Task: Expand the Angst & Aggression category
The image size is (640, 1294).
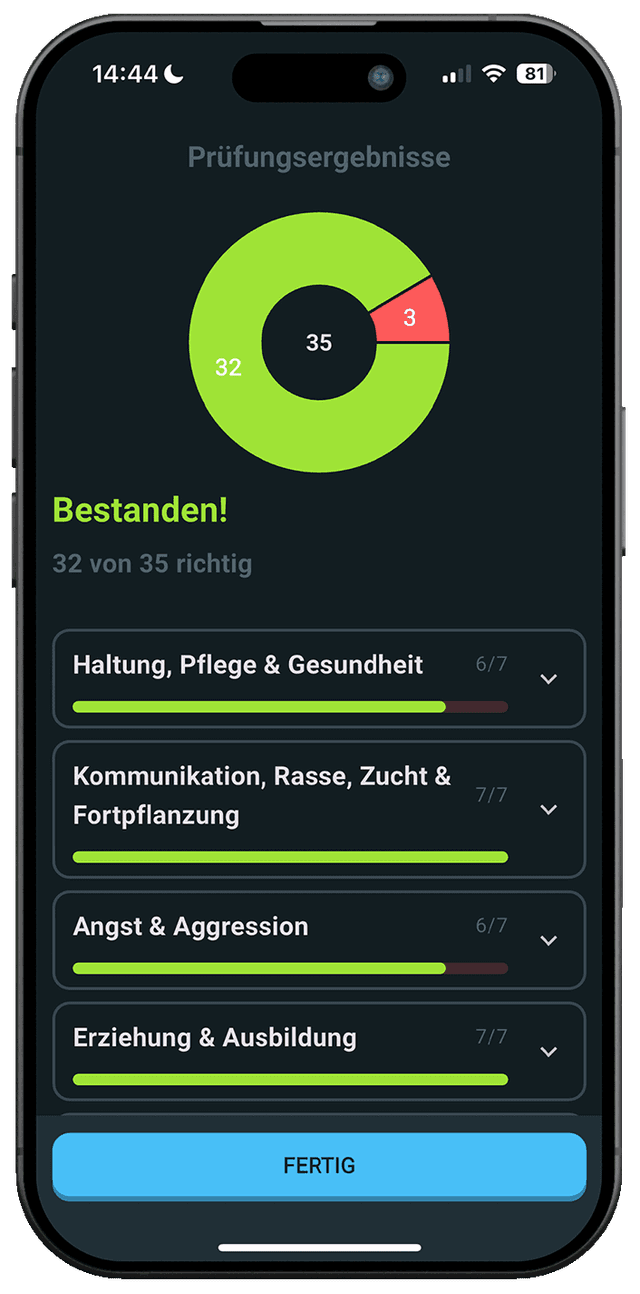Action: tap(548, 940)
